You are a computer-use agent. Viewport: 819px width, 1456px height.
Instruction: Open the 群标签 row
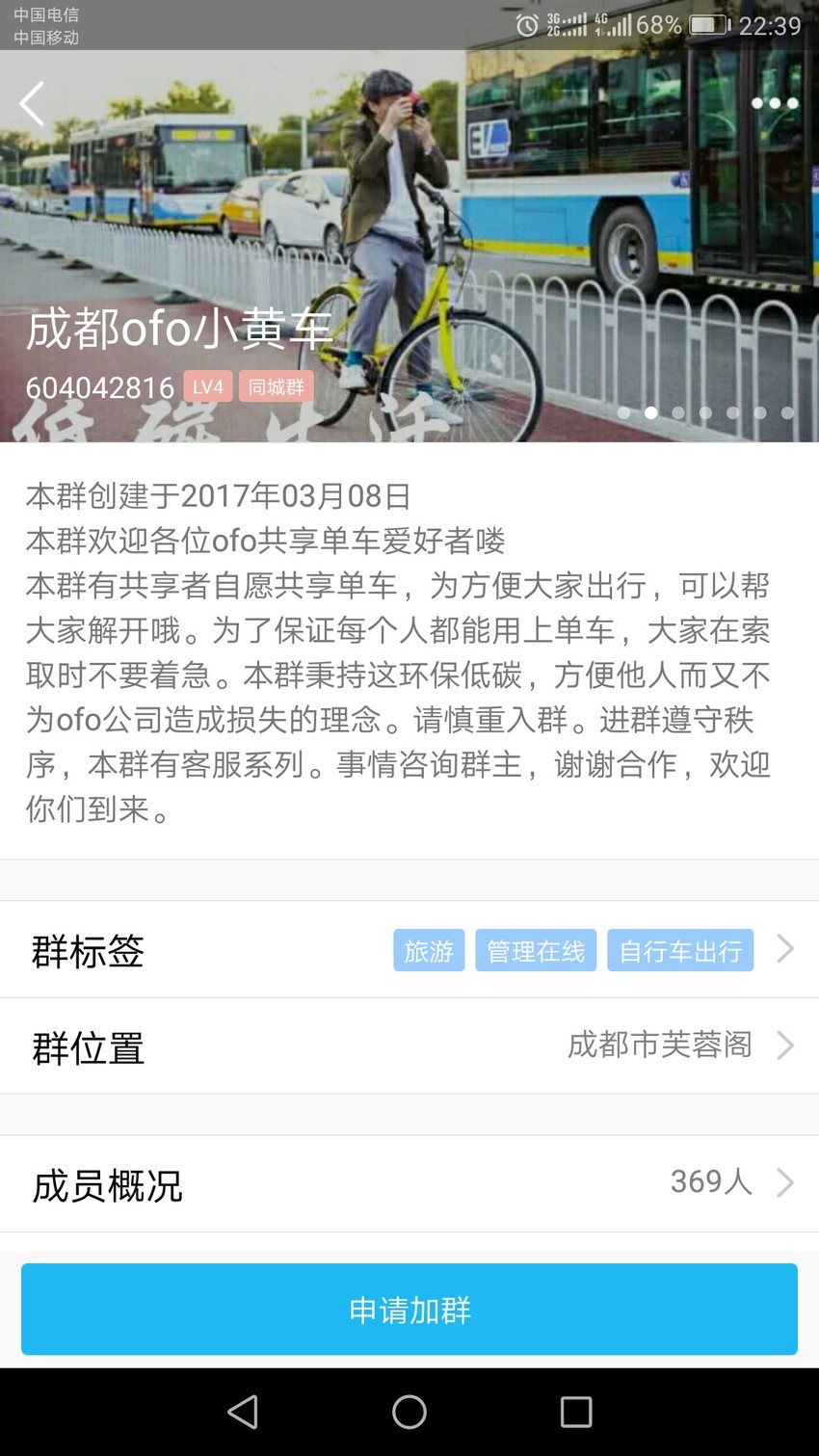point(409,950)
